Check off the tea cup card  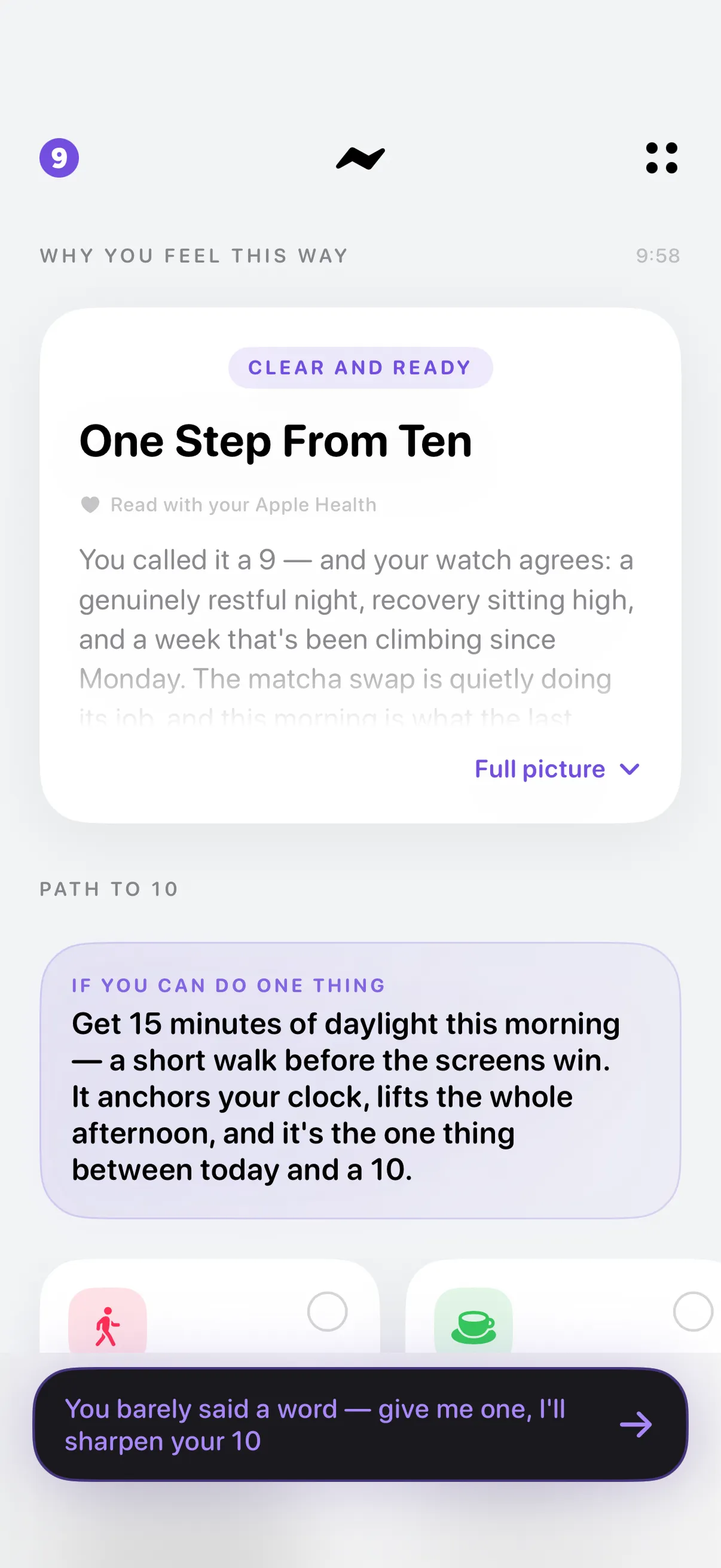click(x=693, y=1311)
